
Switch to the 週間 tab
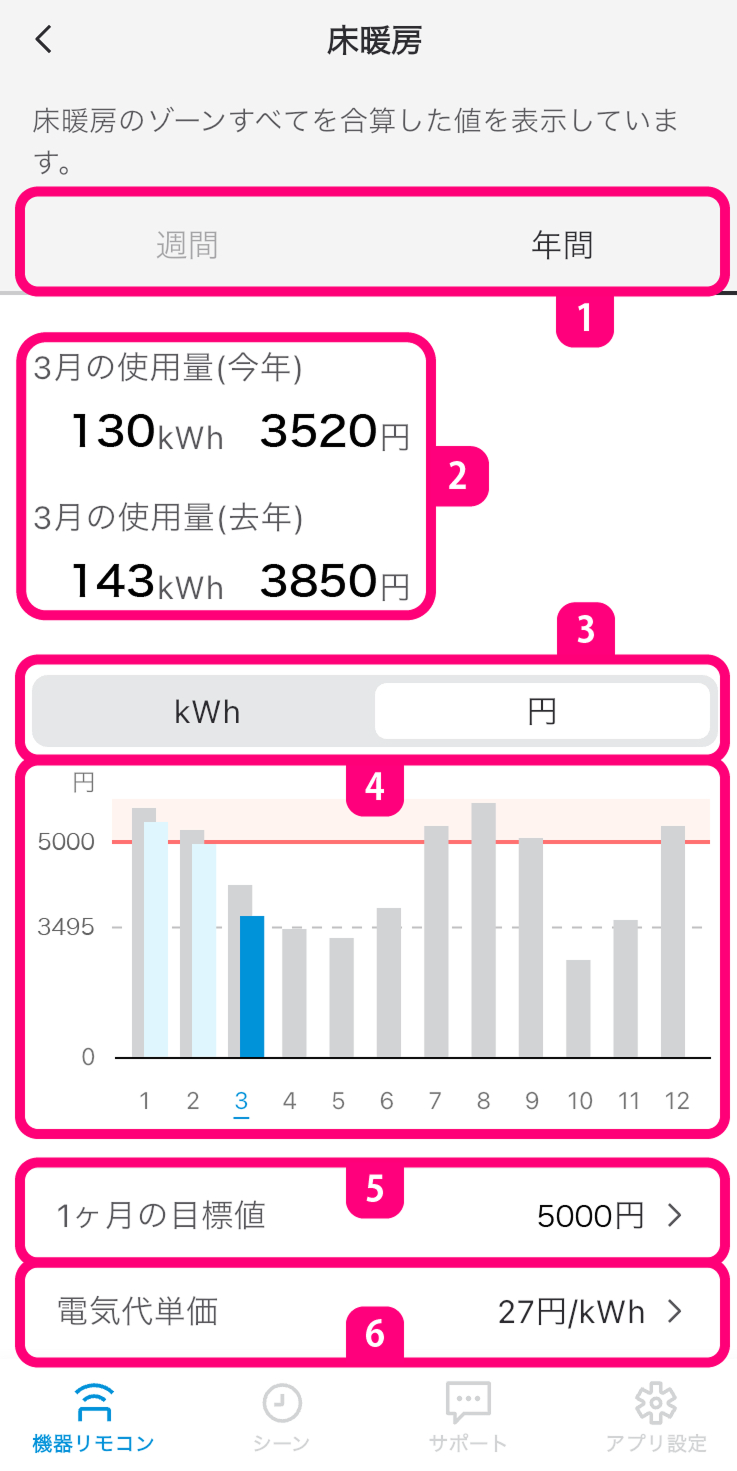[187, 245]
